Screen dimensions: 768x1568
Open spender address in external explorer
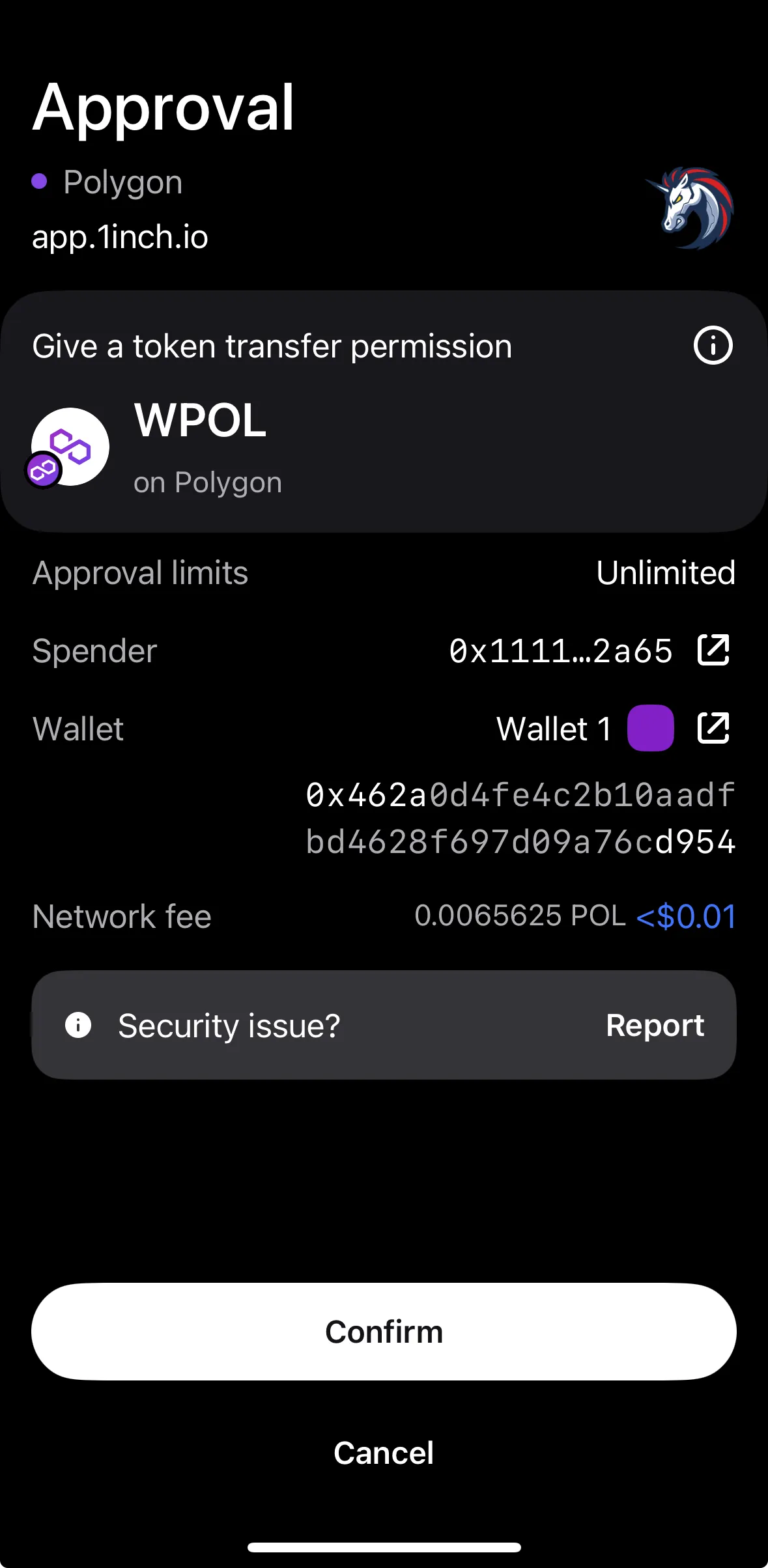[713, 650]
